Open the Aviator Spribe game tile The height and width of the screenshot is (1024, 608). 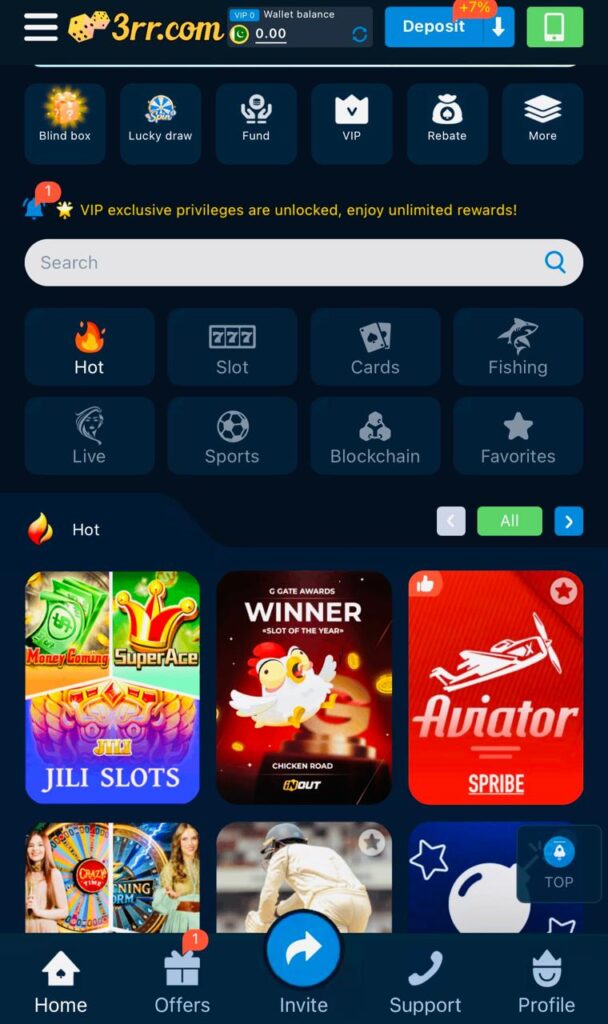(x=495, y=687)
